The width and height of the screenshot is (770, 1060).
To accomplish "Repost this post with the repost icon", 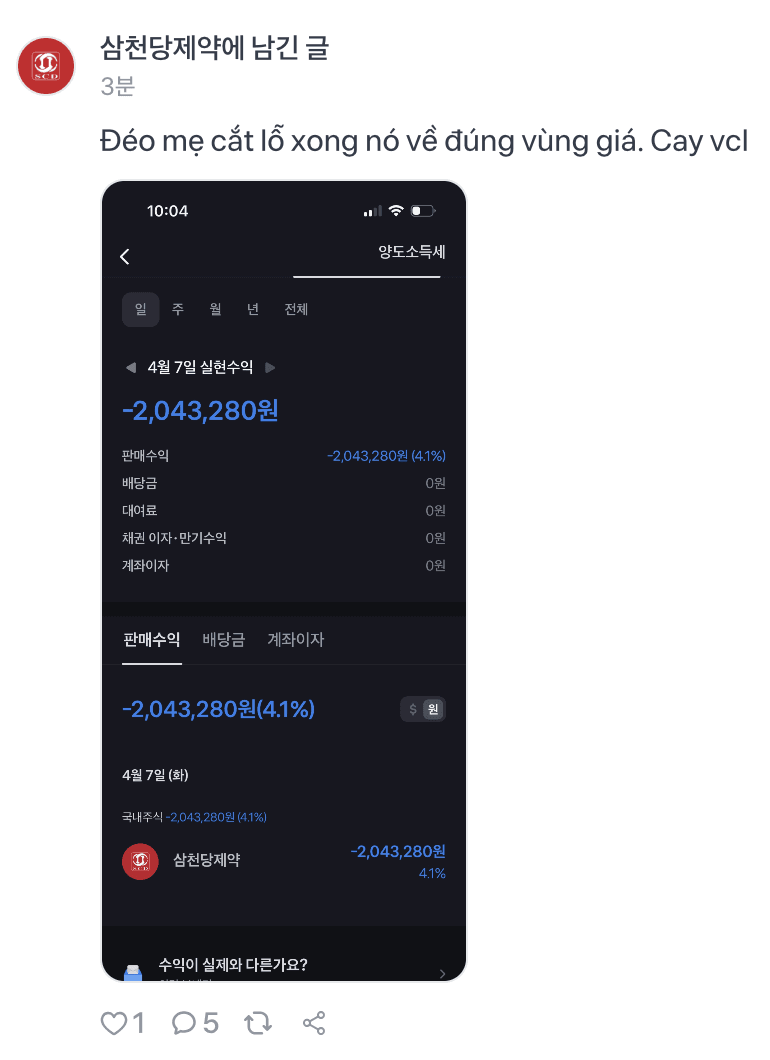I will 258,1023.
